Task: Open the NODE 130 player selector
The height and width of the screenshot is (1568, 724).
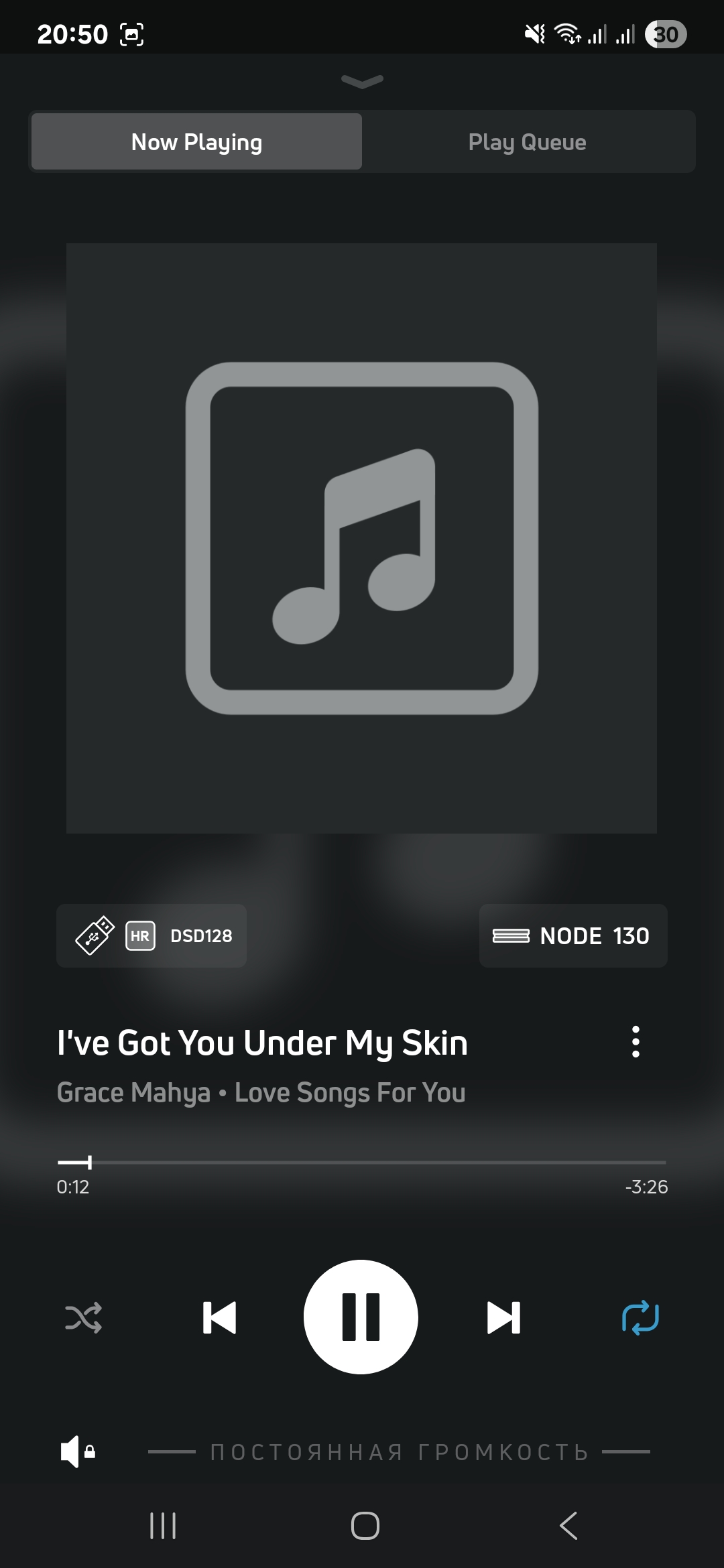Action: (x=573, y=935)
